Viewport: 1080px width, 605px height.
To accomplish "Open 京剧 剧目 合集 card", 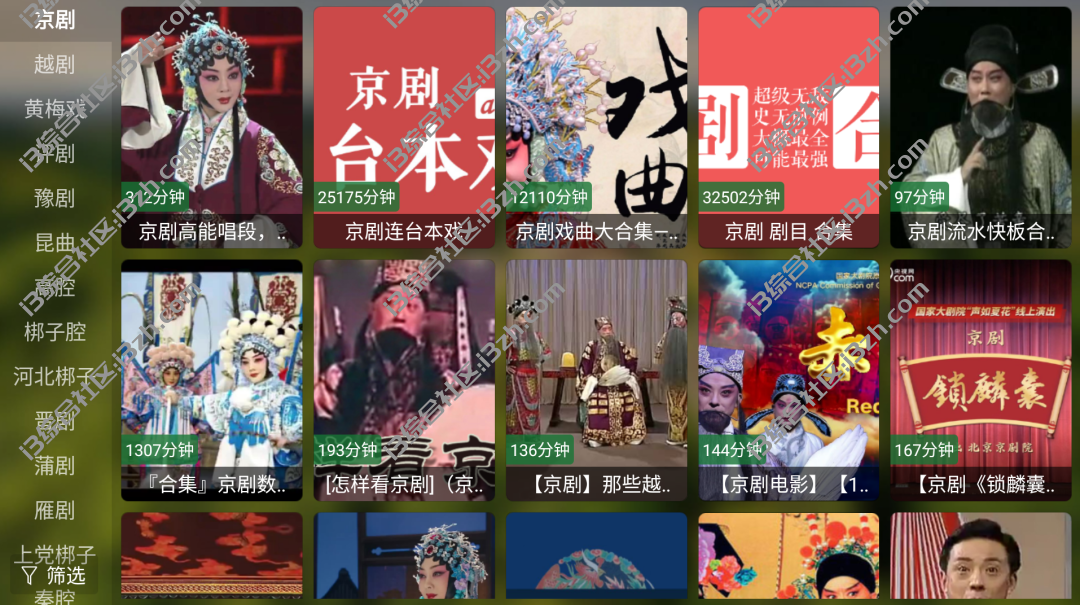I will point(788,127).
